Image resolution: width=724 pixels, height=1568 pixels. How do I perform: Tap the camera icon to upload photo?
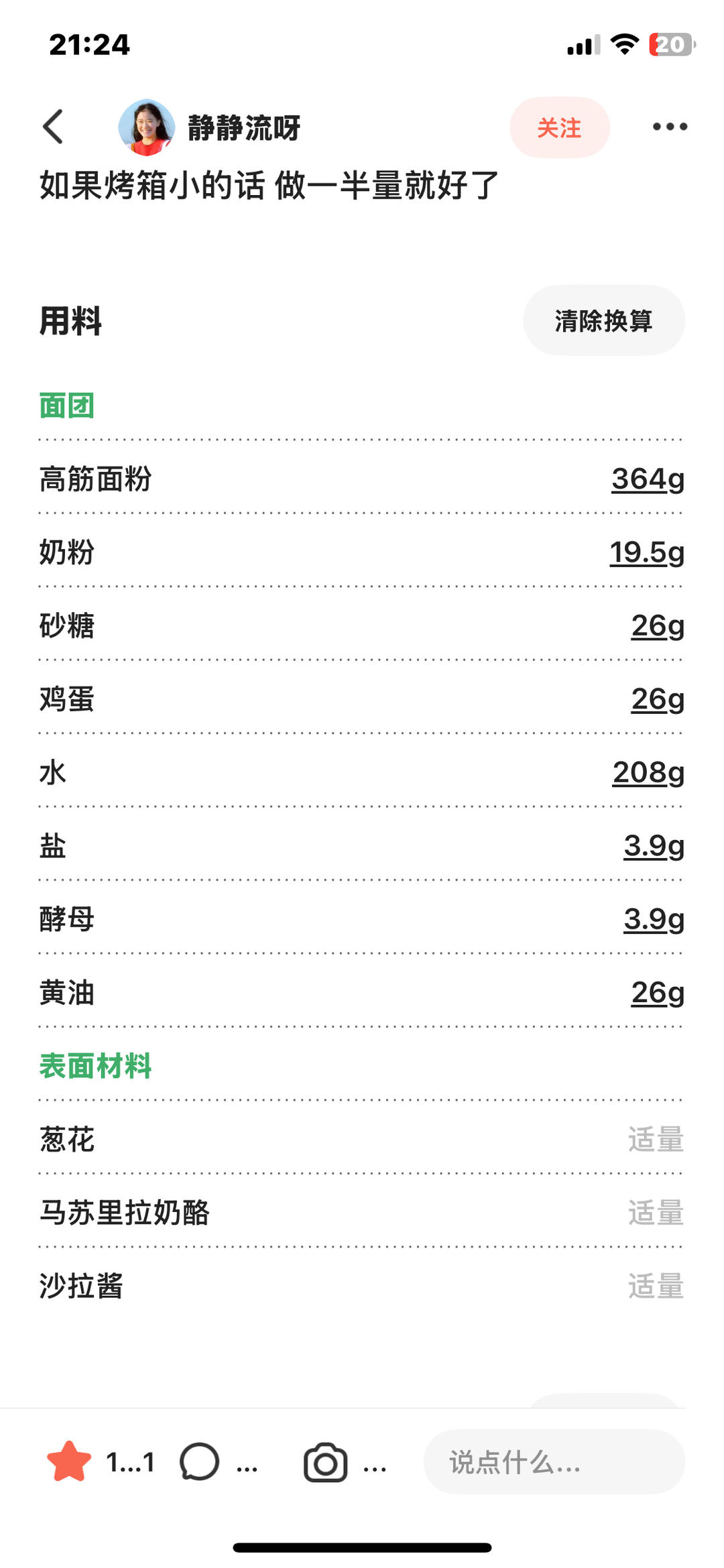pos(326,1463)
